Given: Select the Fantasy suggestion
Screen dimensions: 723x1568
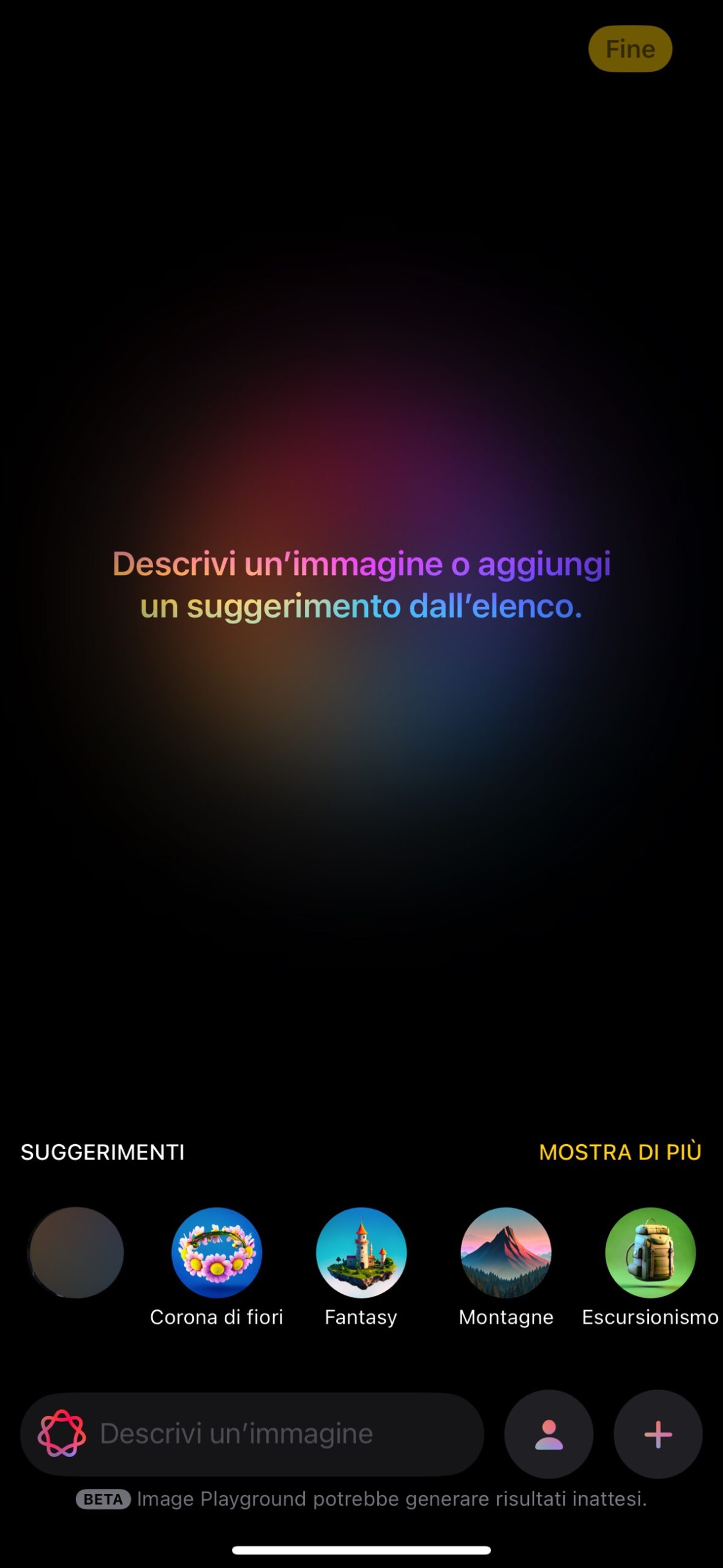Looking at the screenshot, I should point(361,1253).
